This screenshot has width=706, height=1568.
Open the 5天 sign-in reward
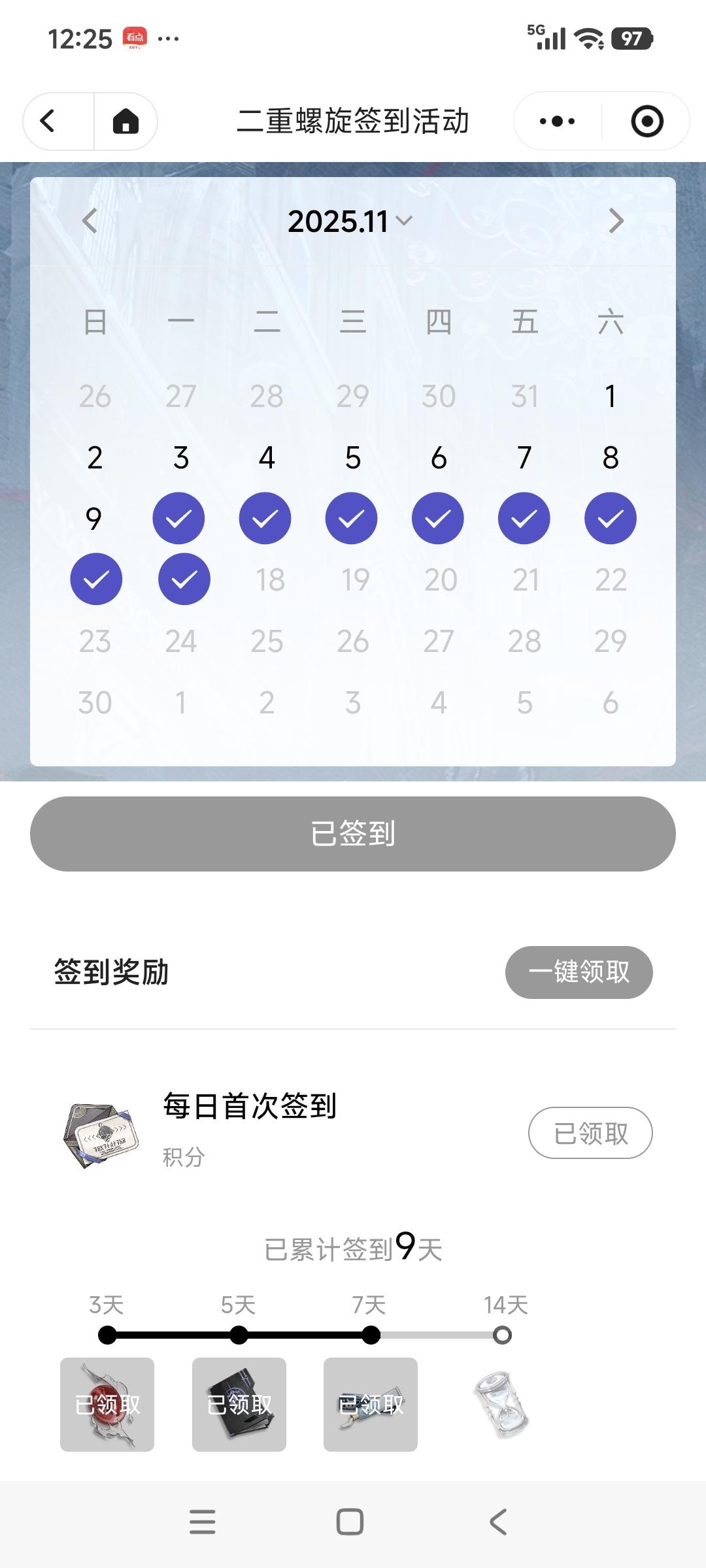pyautogui.click(x=239, y=1405)
